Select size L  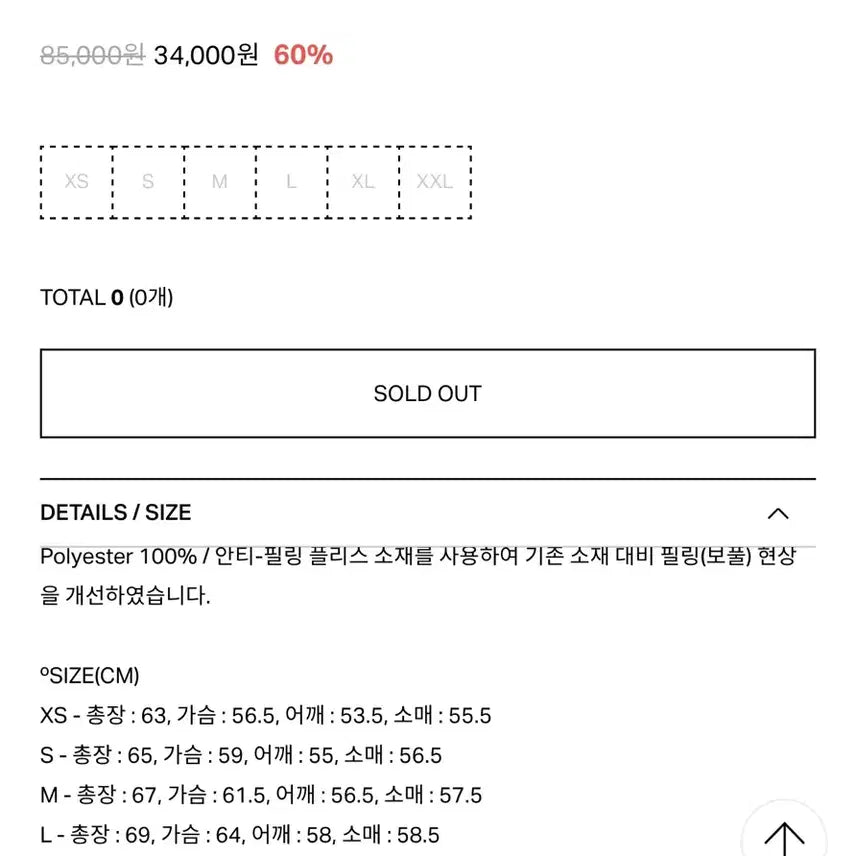click(291, 182)
